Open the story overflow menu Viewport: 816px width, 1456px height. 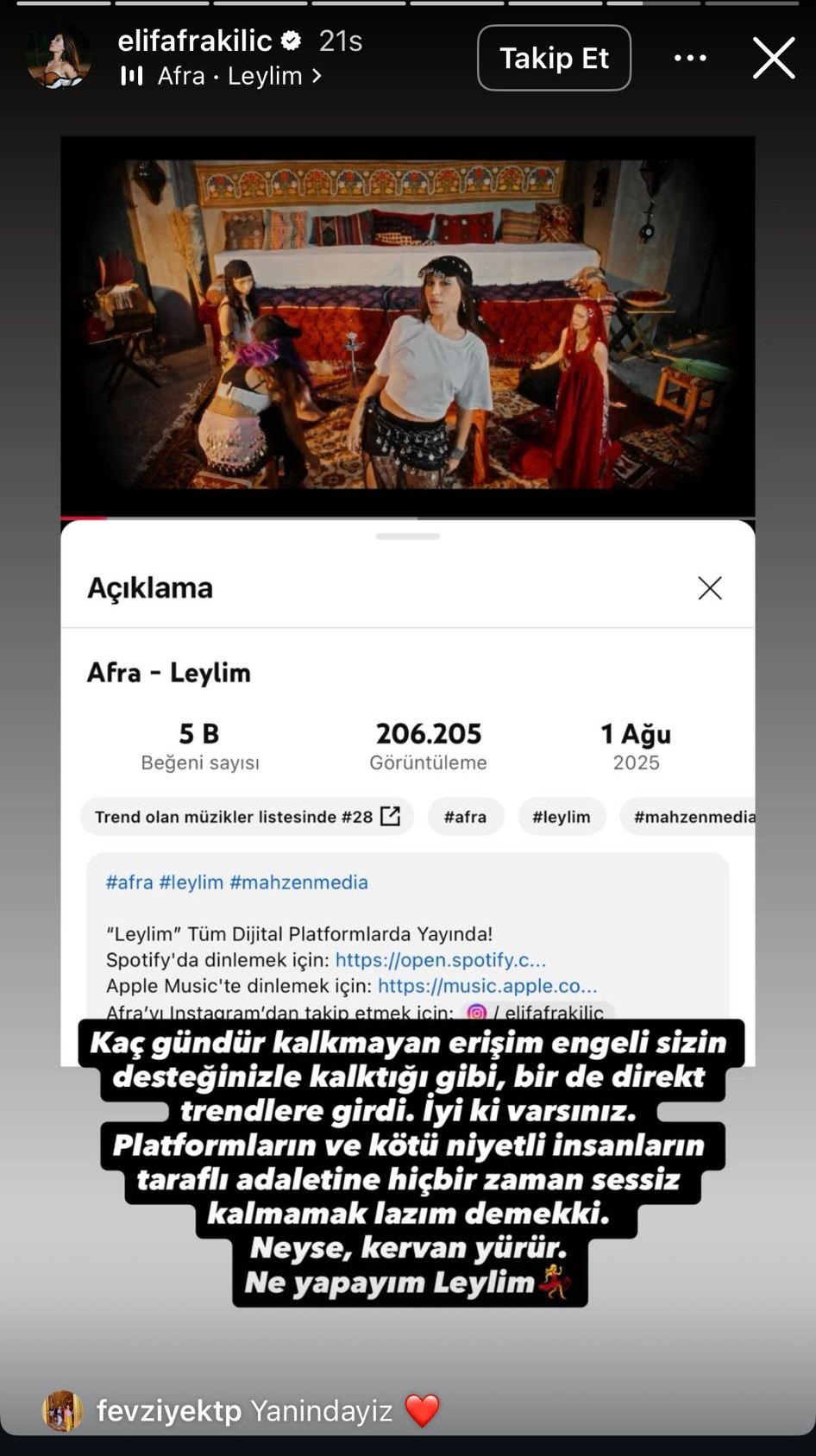[690, 58]
